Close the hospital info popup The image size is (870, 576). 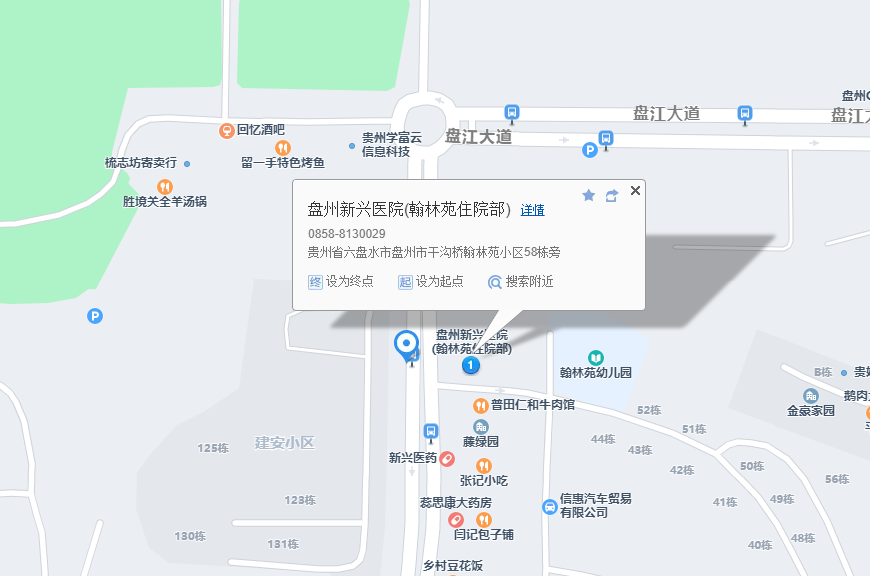click(635, 190)
